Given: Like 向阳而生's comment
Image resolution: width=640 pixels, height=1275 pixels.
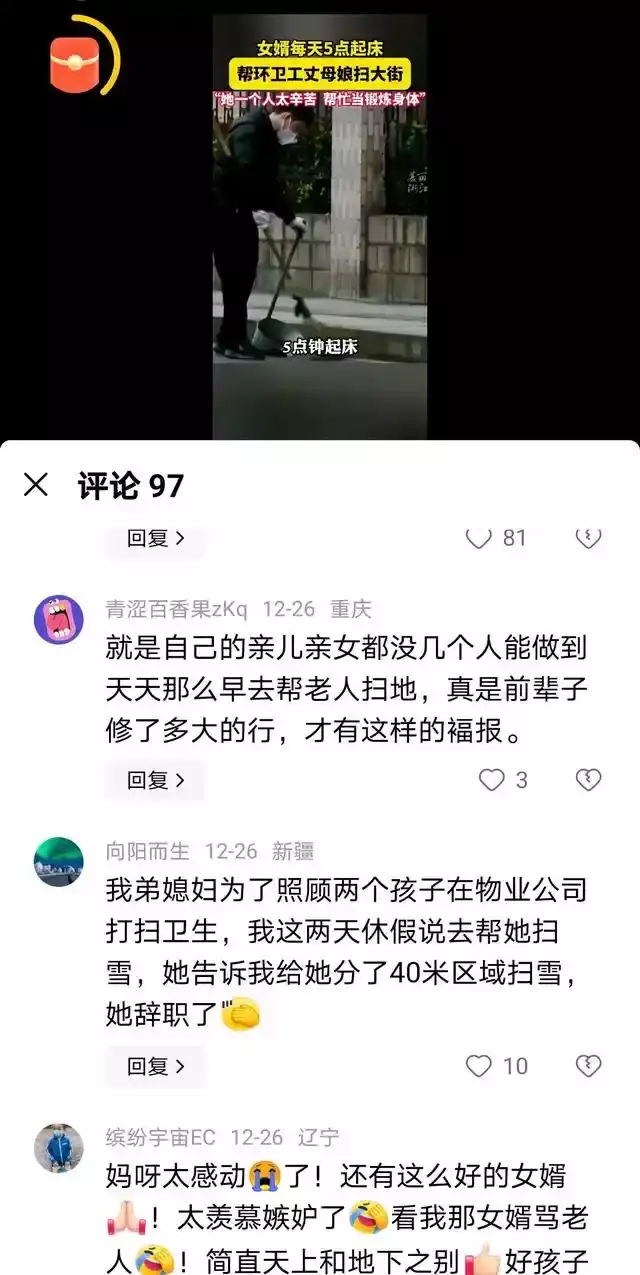Looking at the screenshot, I should pos(480,1066).
